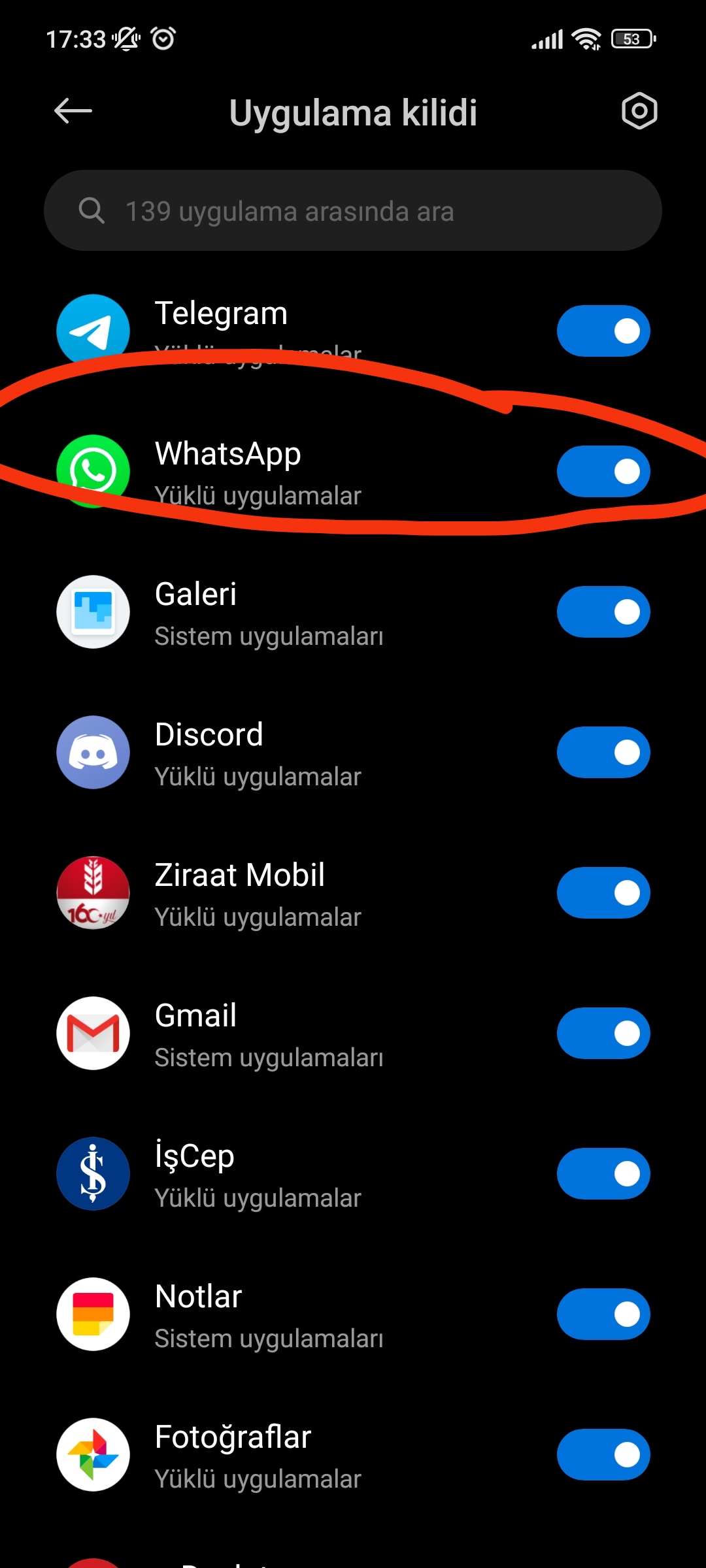Disable app lock for Telegram

(603, 331)
